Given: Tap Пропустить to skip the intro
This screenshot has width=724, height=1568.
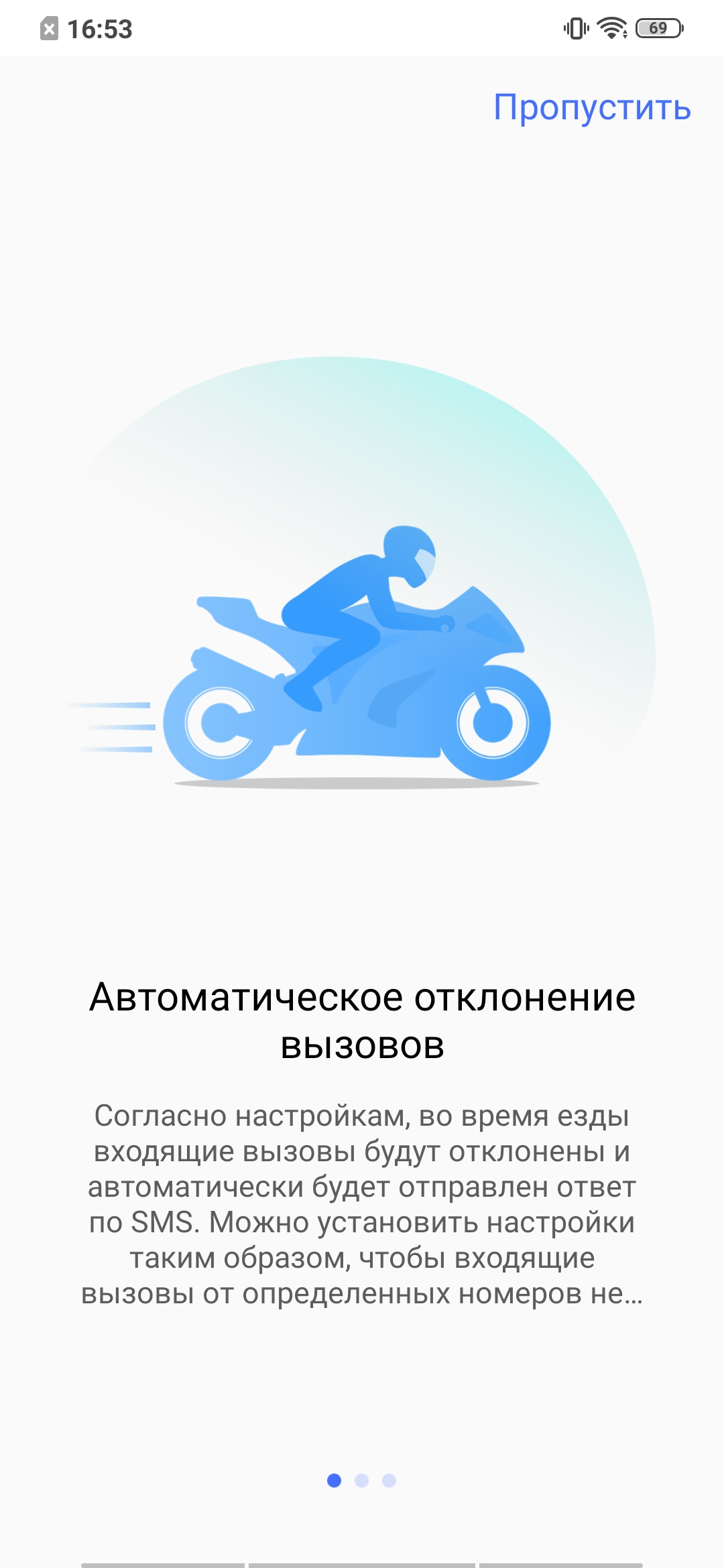Looking at the screenshot, I should point(592,107).
